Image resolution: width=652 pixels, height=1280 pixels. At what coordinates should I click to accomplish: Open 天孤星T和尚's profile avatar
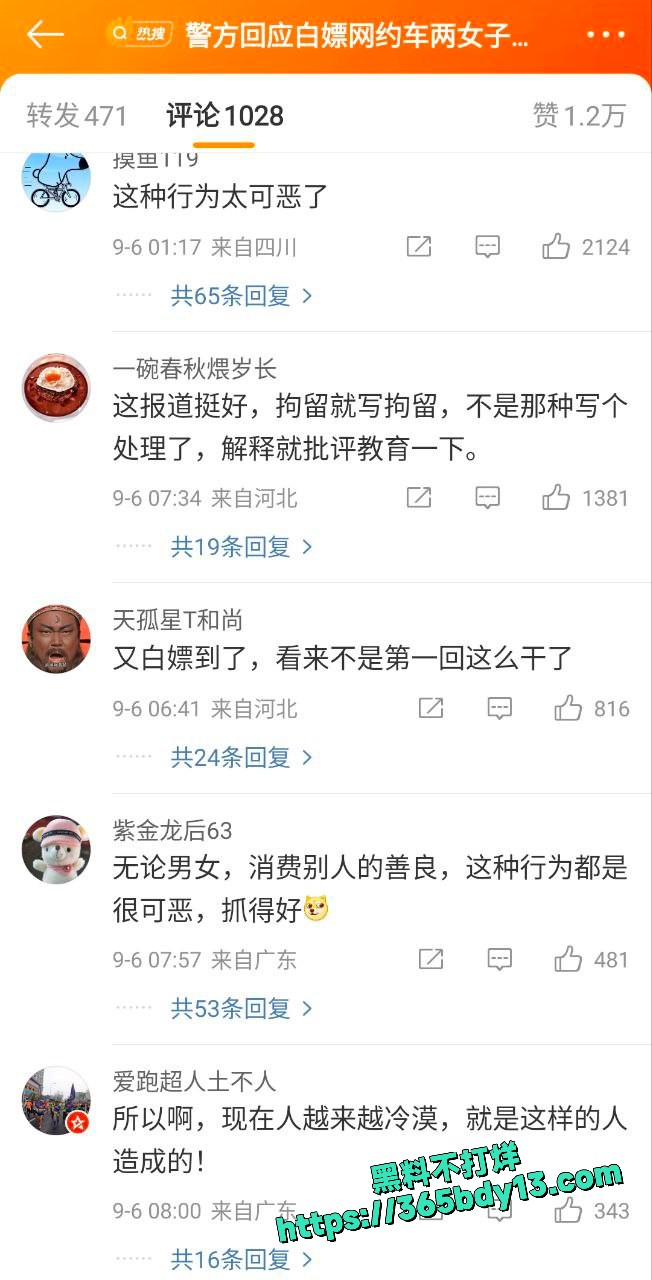click(56, 639)
